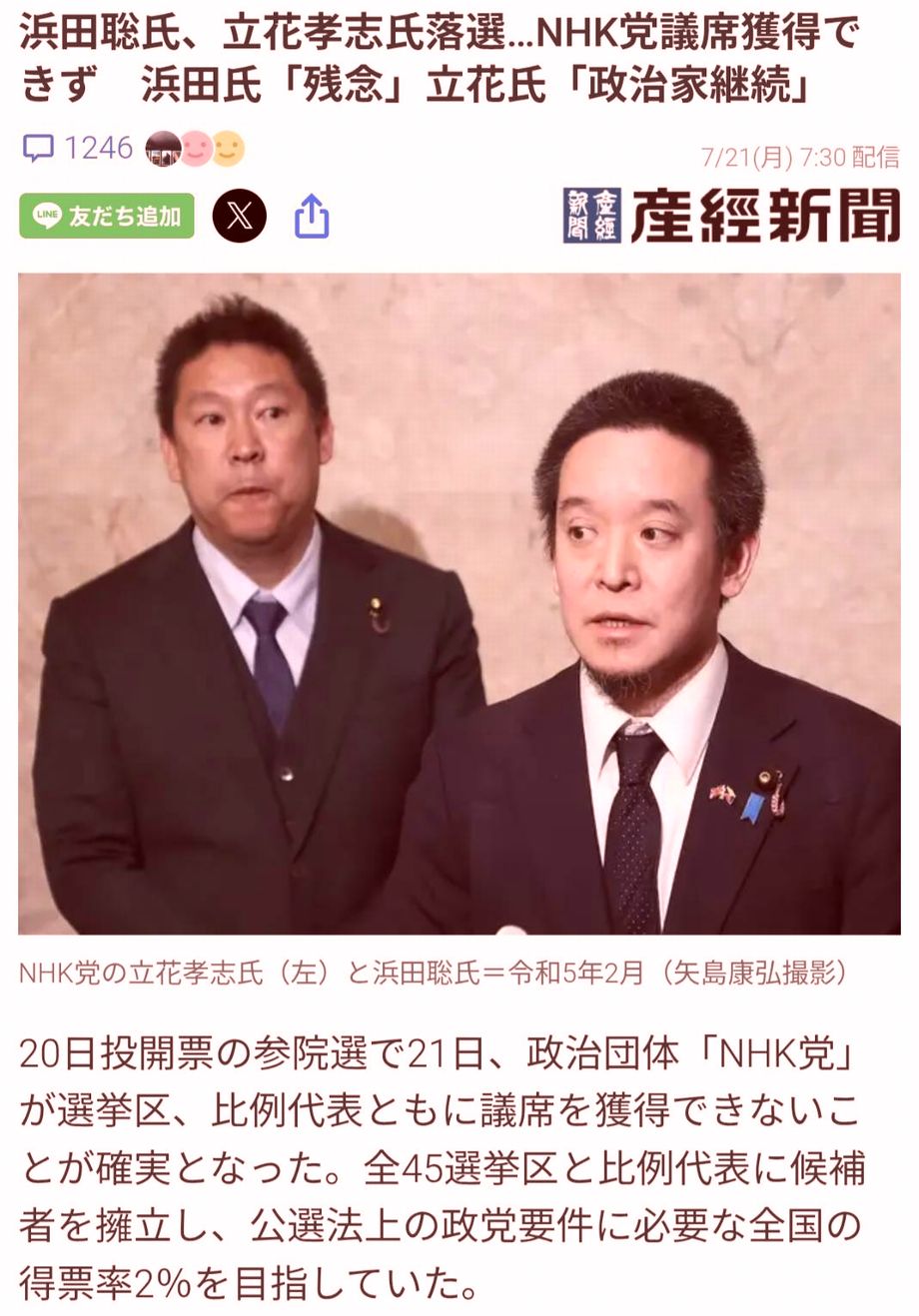Screen dimensions: 919x1316
Task: Share article on X
Action: point(240,216)
